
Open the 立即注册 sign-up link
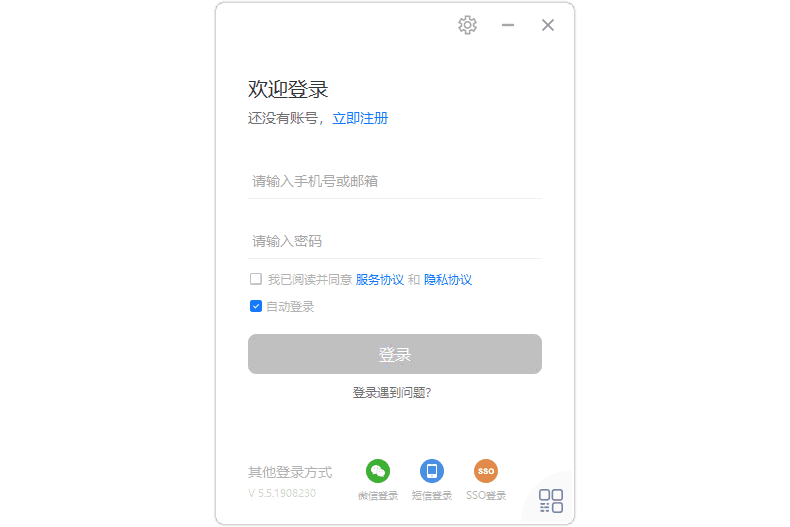[360, 118]
